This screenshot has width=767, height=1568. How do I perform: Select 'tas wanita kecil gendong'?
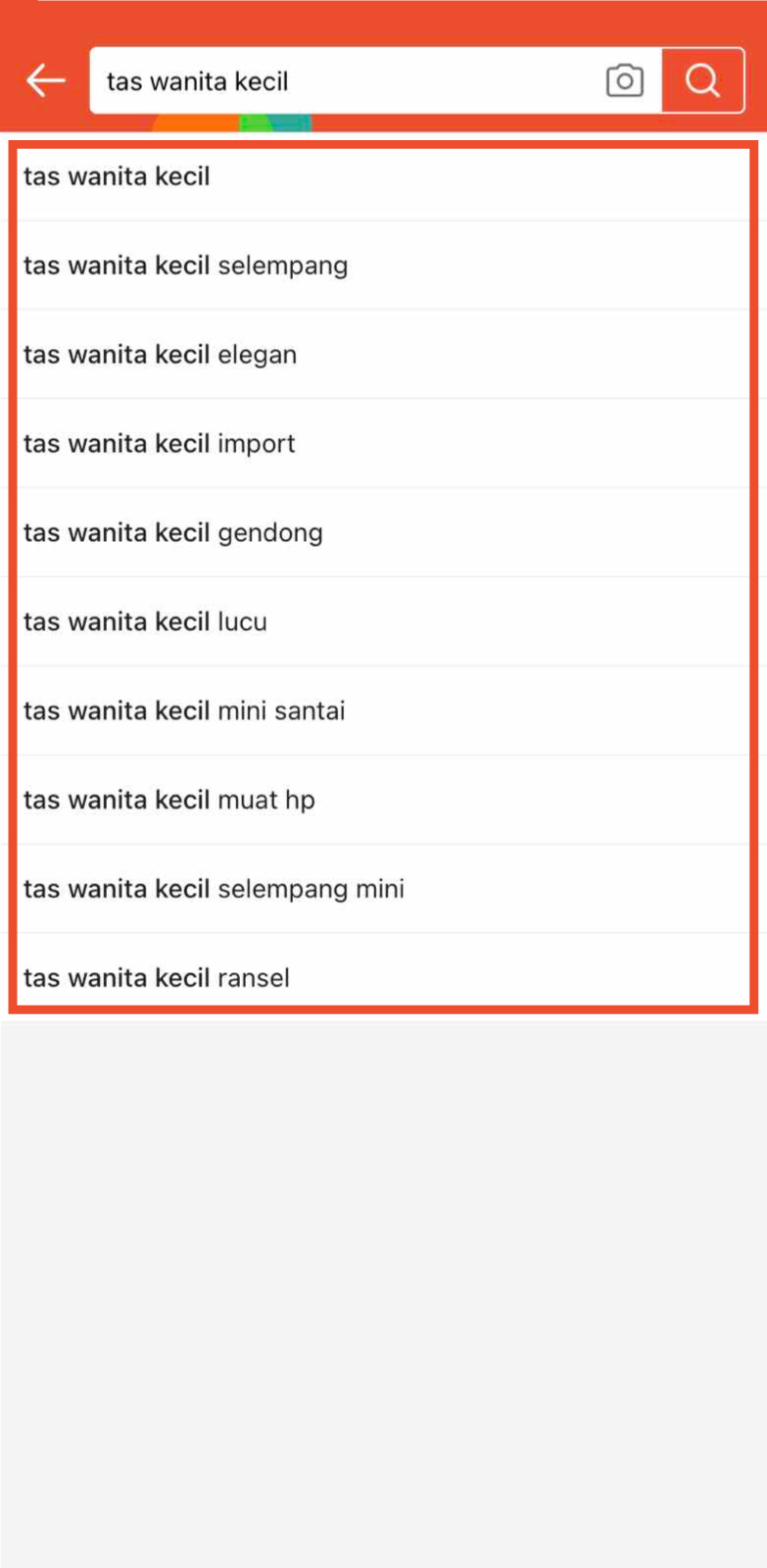coord(173,533)
